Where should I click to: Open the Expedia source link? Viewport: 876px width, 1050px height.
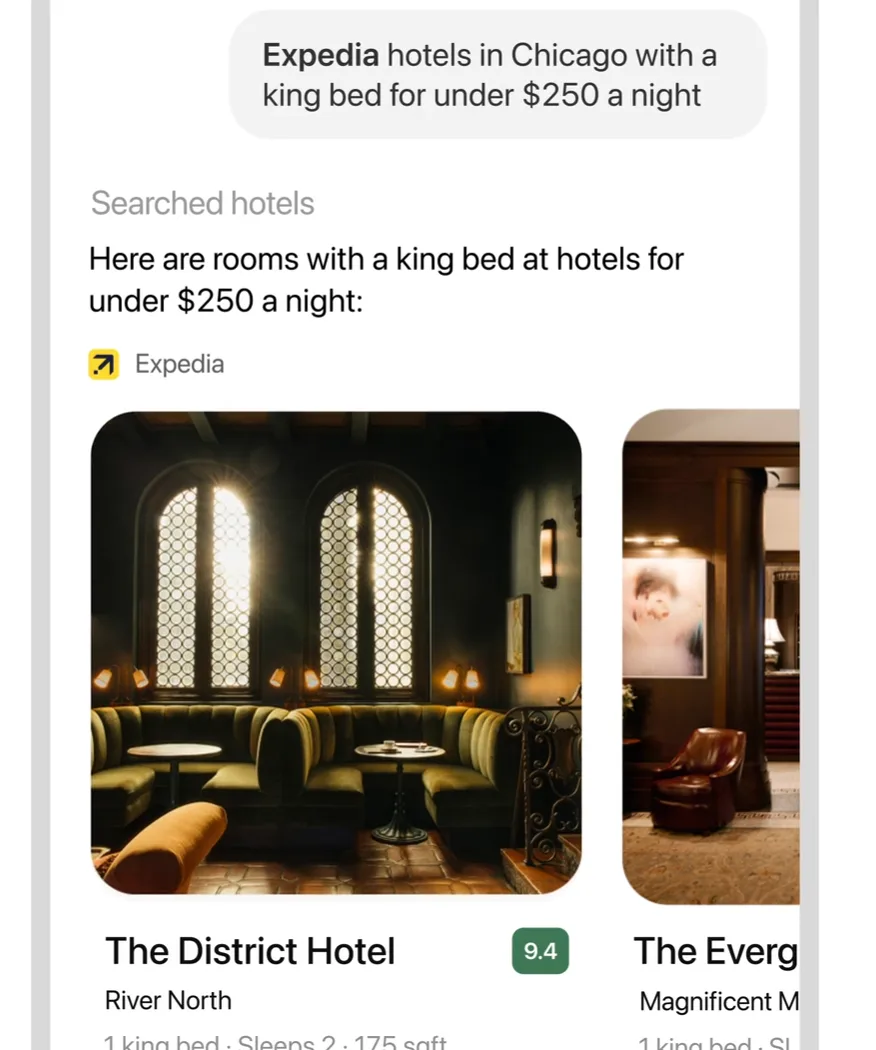[x=157, y=365]
